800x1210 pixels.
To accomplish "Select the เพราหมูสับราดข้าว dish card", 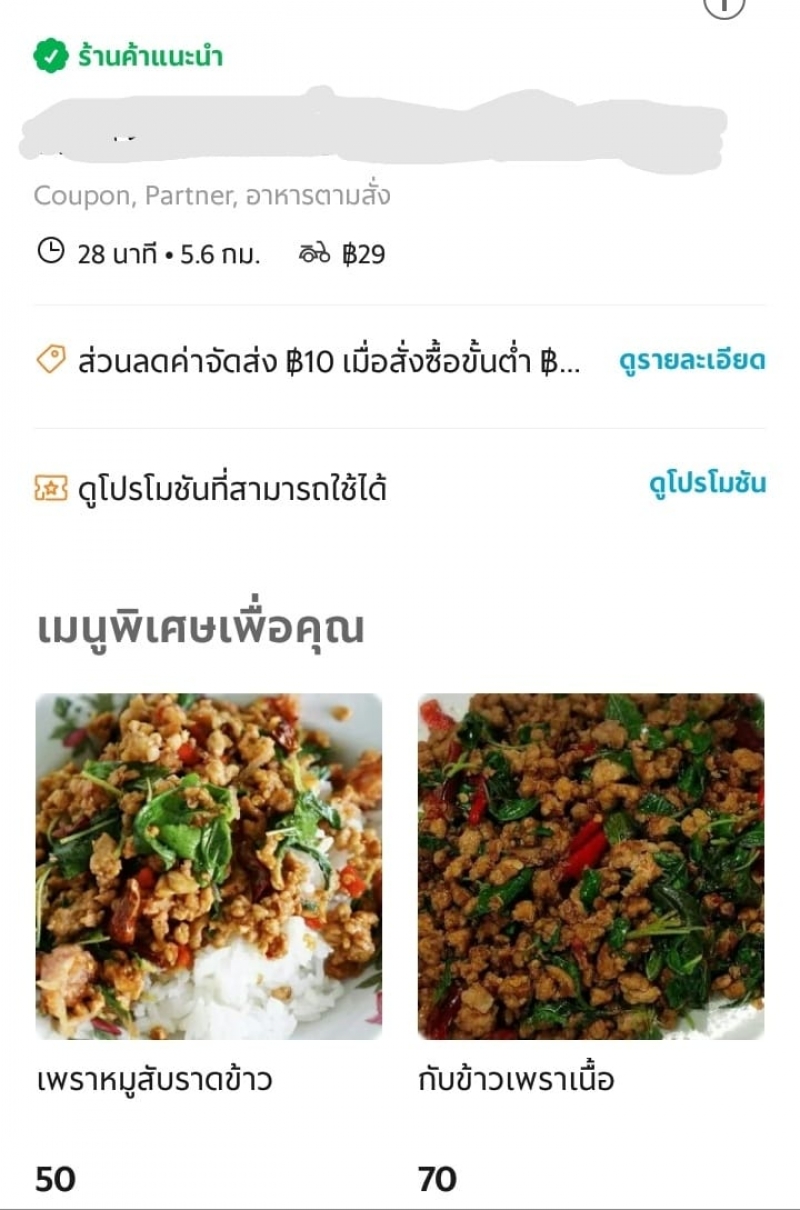I will (209, 866).
